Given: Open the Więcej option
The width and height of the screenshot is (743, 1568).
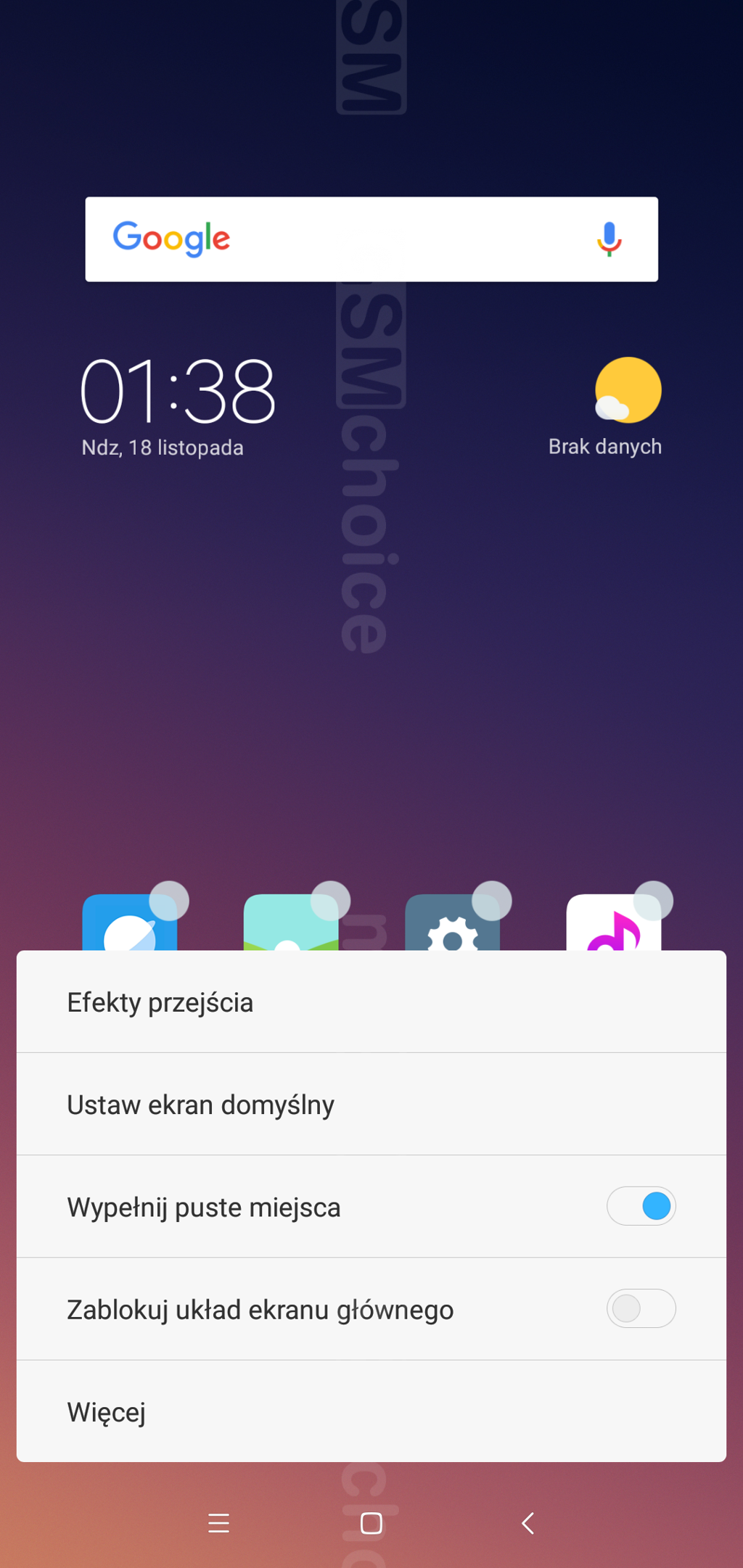Looking at the screenshot, I should coord(371,1411).
